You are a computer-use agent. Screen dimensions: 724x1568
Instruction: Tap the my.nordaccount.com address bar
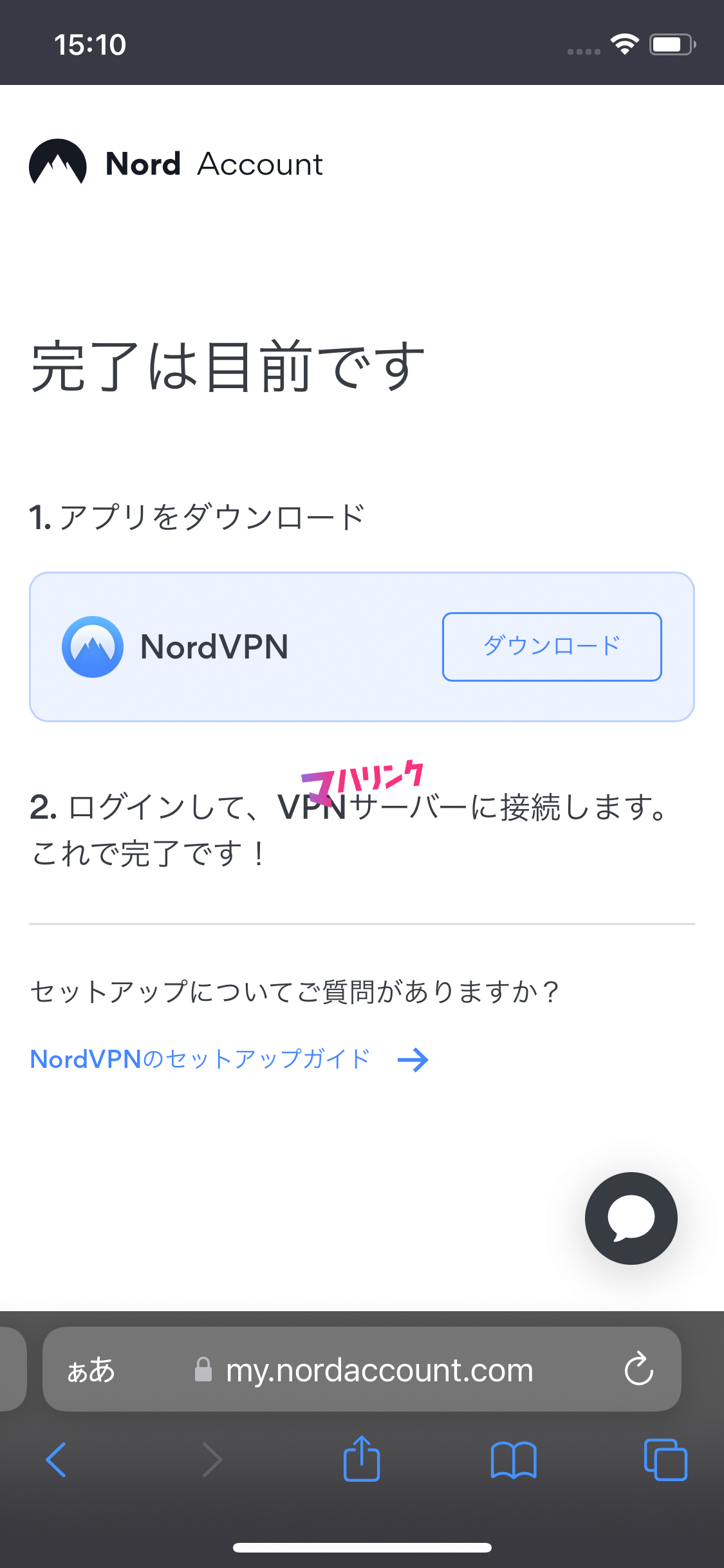click(362, 1369)
